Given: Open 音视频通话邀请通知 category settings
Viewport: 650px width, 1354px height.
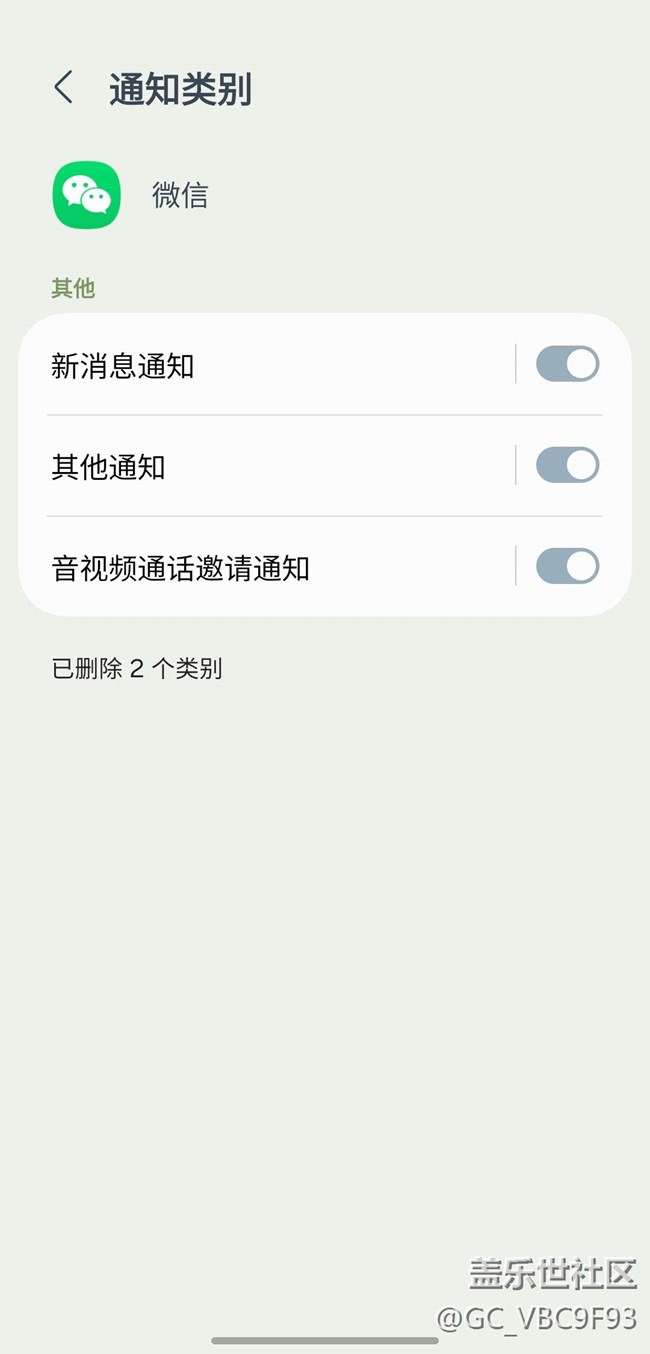Looking at the screenshot, I should click(180, 568).
